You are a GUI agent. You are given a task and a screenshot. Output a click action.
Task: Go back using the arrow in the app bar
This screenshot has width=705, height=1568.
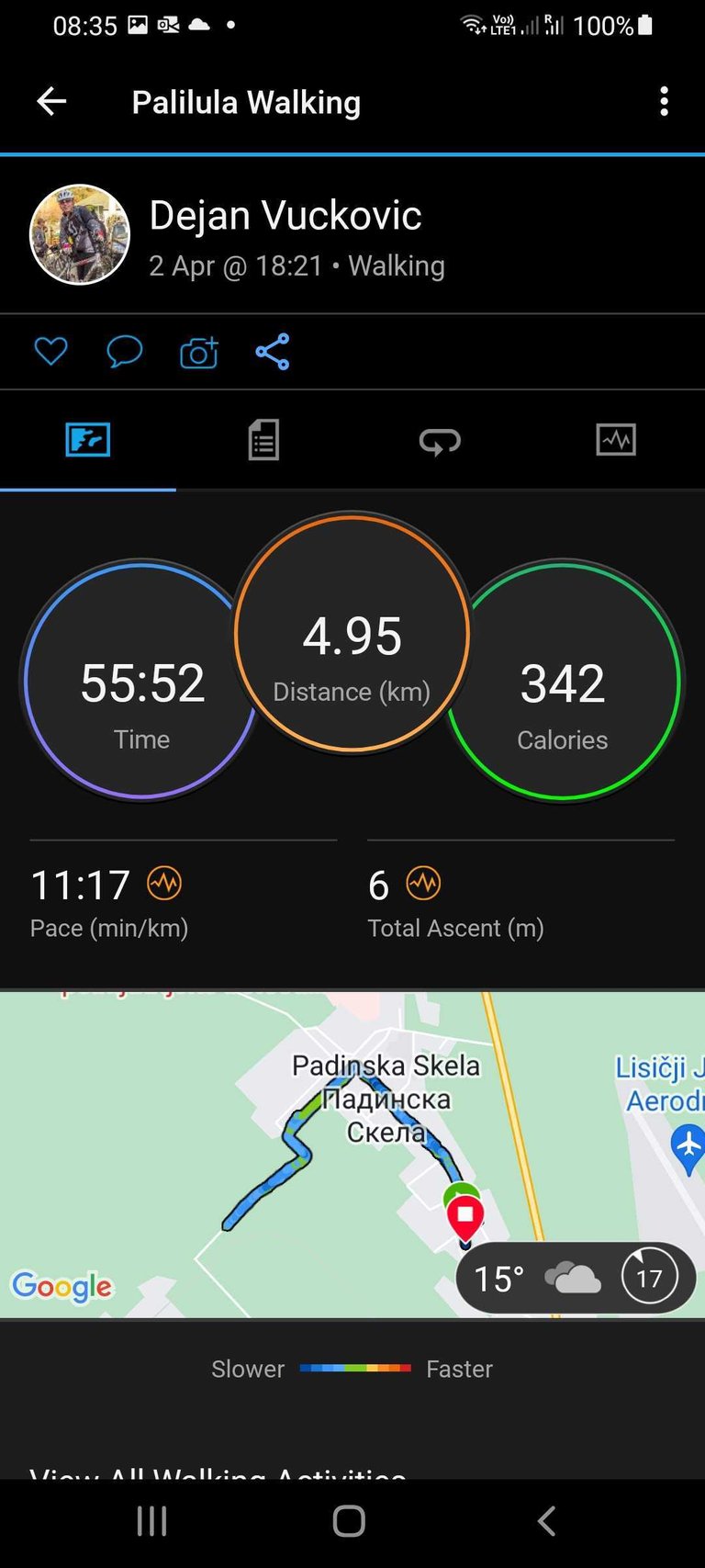(x=51, y=101)
